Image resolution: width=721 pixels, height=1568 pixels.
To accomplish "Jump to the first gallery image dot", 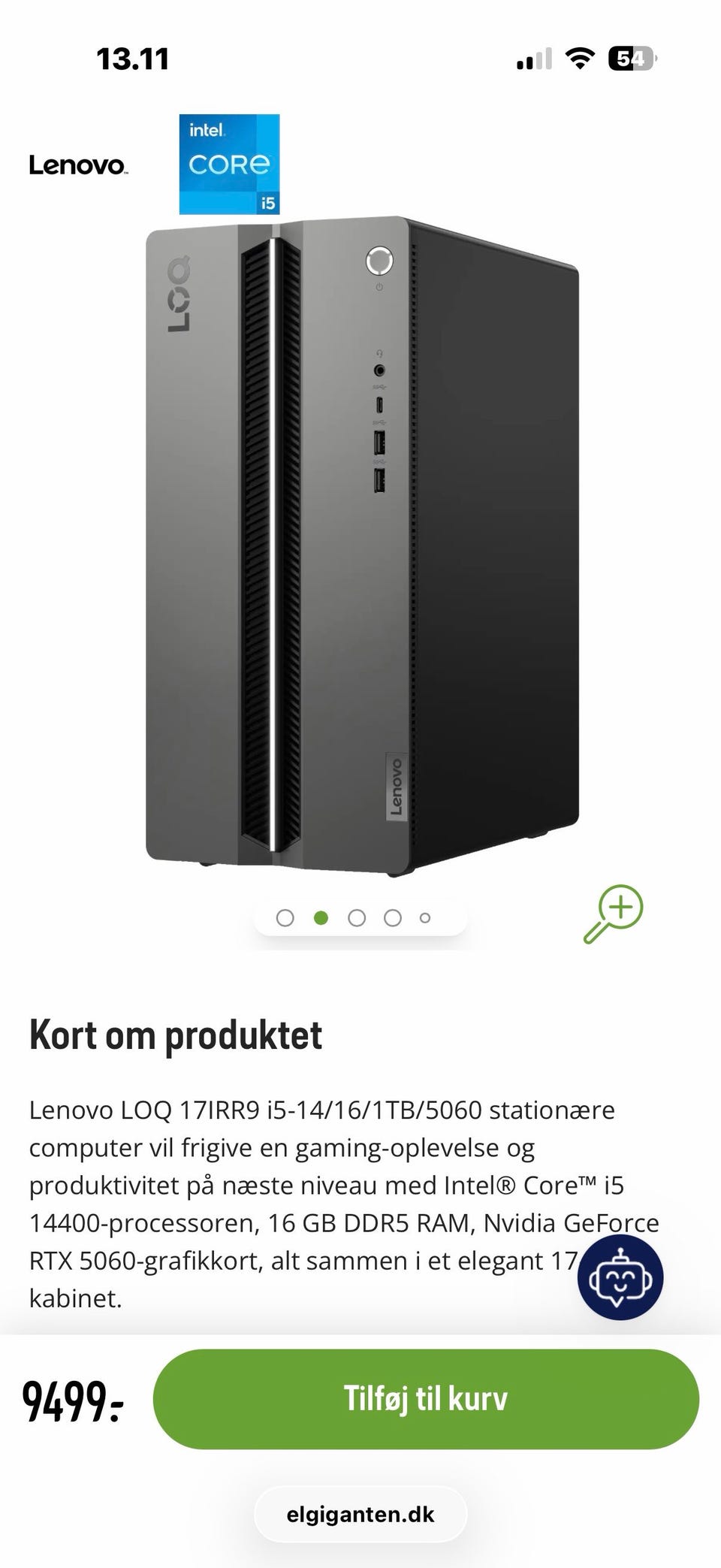I will [x=285, y=918].
